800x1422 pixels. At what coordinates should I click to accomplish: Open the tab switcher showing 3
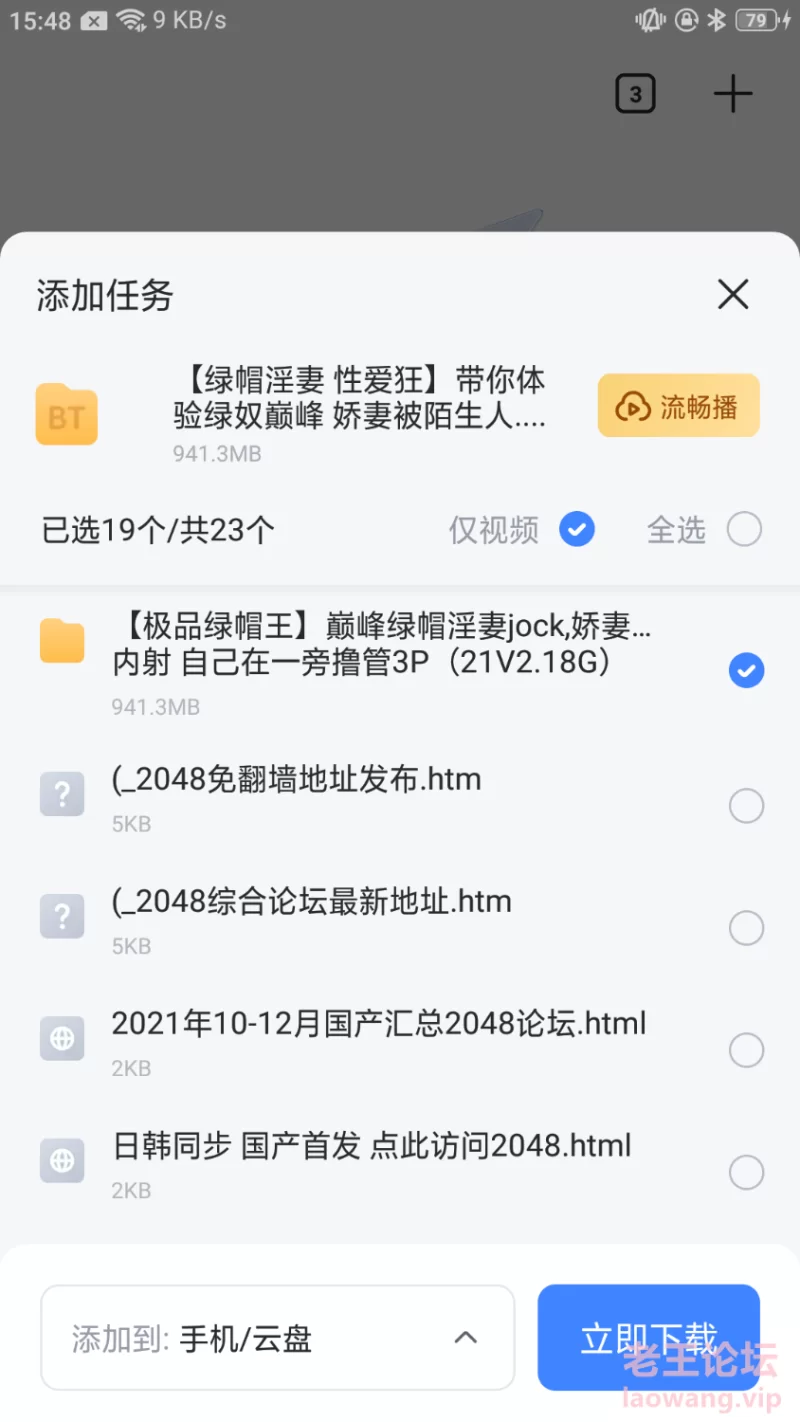click(635, 95)
